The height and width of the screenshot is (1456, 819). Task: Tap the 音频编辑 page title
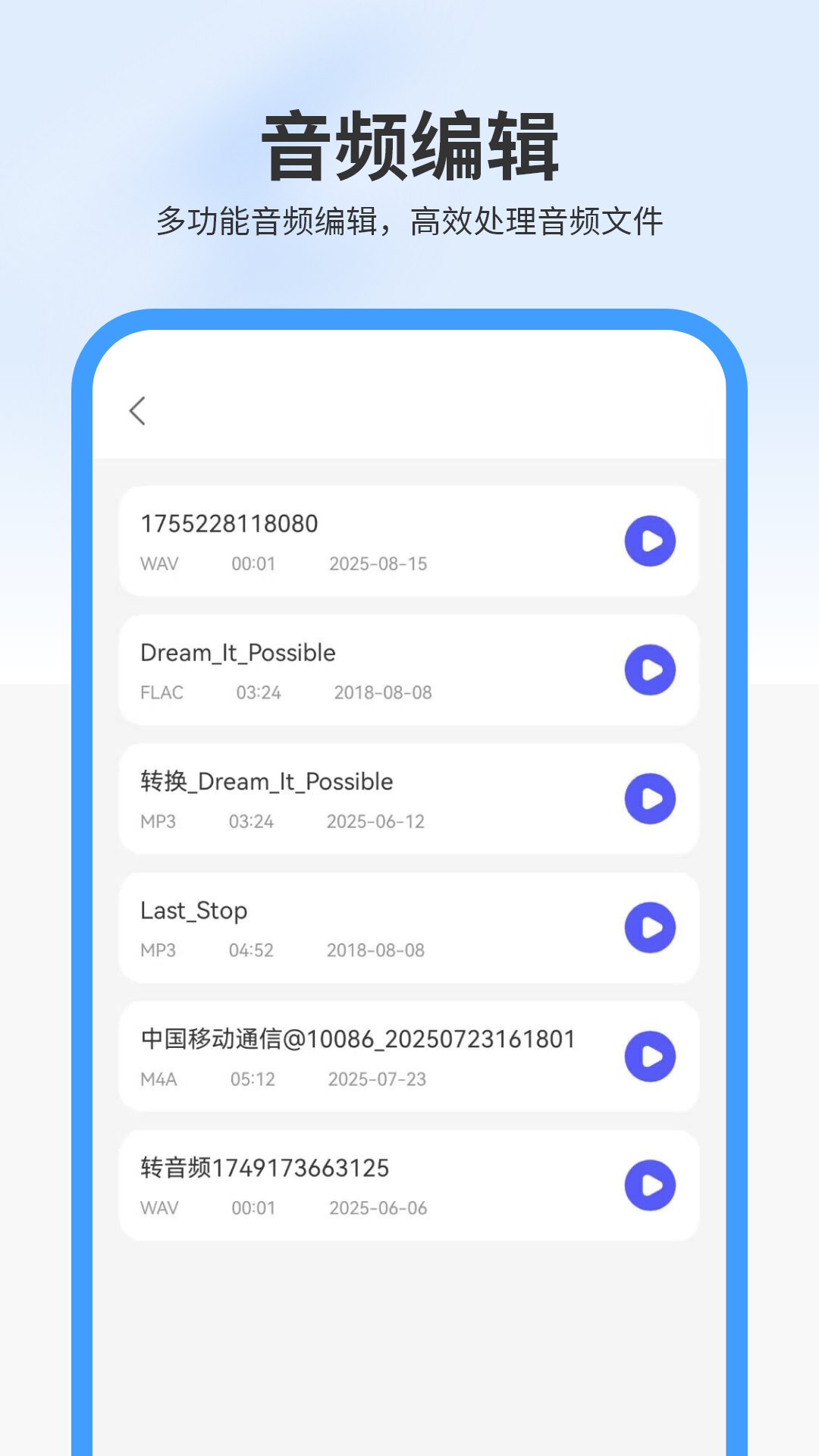point(409,144)
